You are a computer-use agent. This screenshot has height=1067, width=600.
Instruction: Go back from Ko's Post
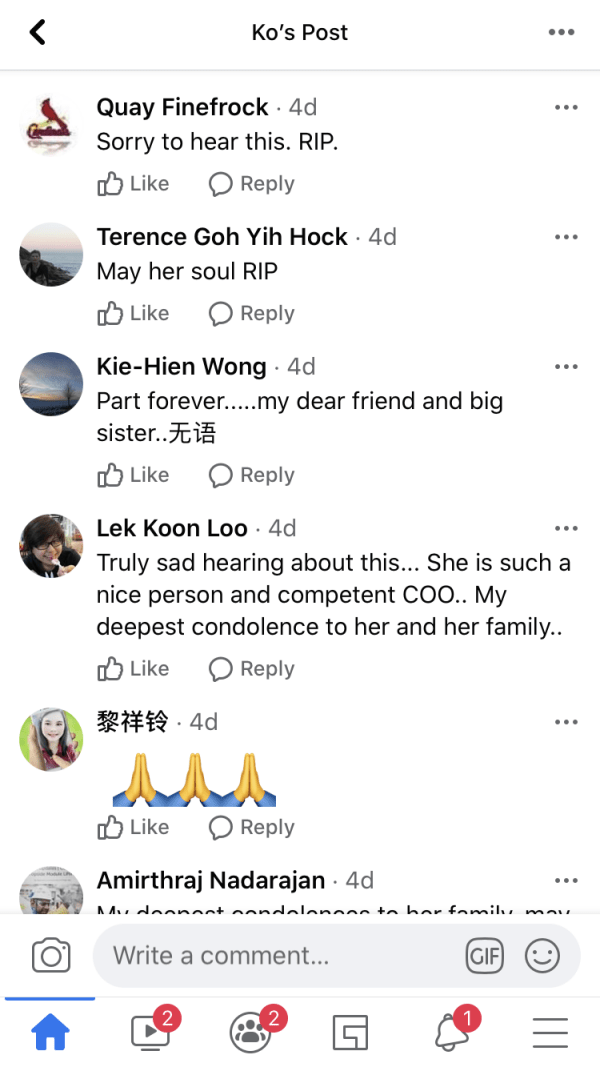(x=38, y=33)
